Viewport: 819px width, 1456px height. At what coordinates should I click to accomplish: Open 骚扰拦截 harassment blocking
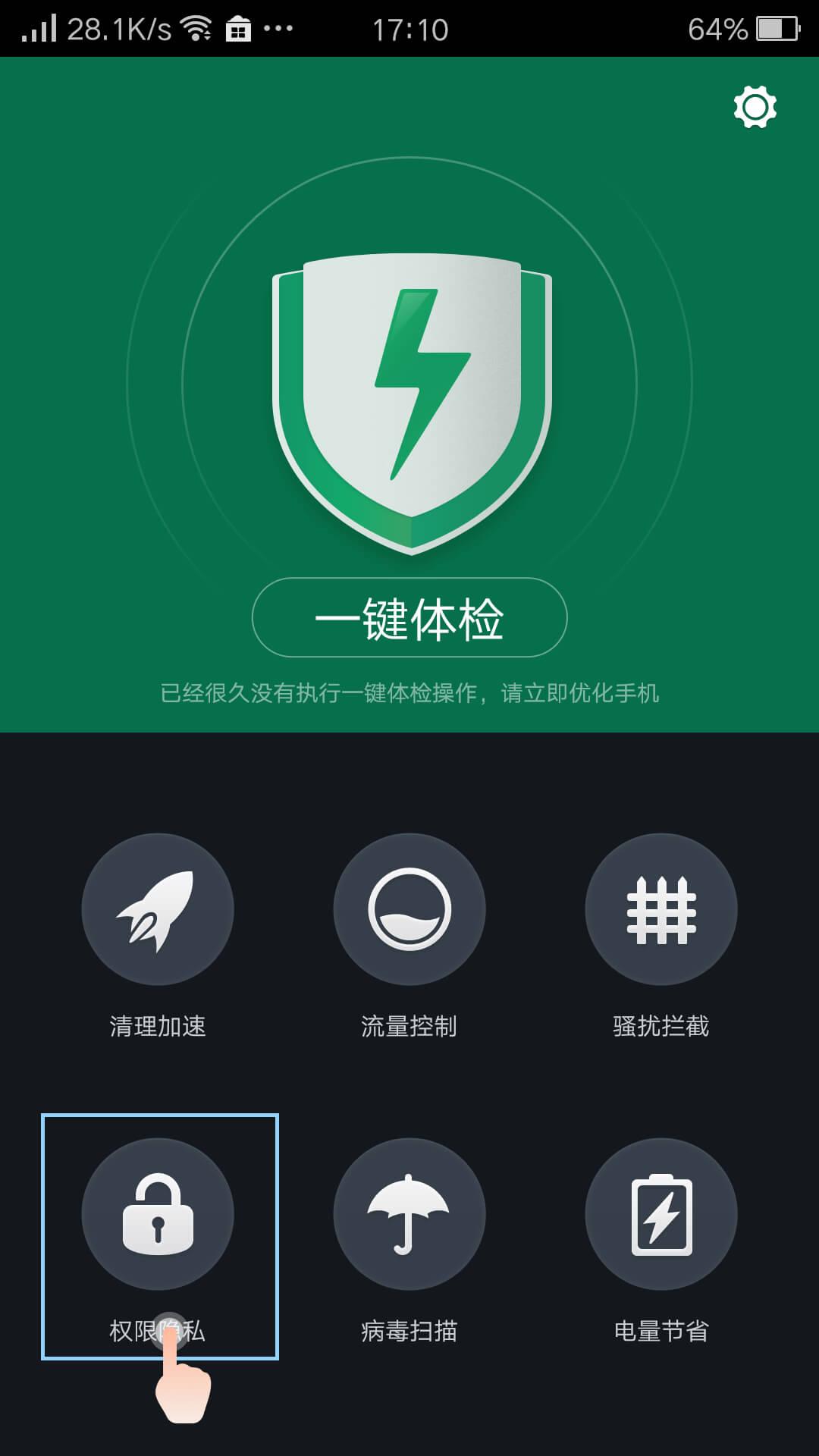click(661, 909)
